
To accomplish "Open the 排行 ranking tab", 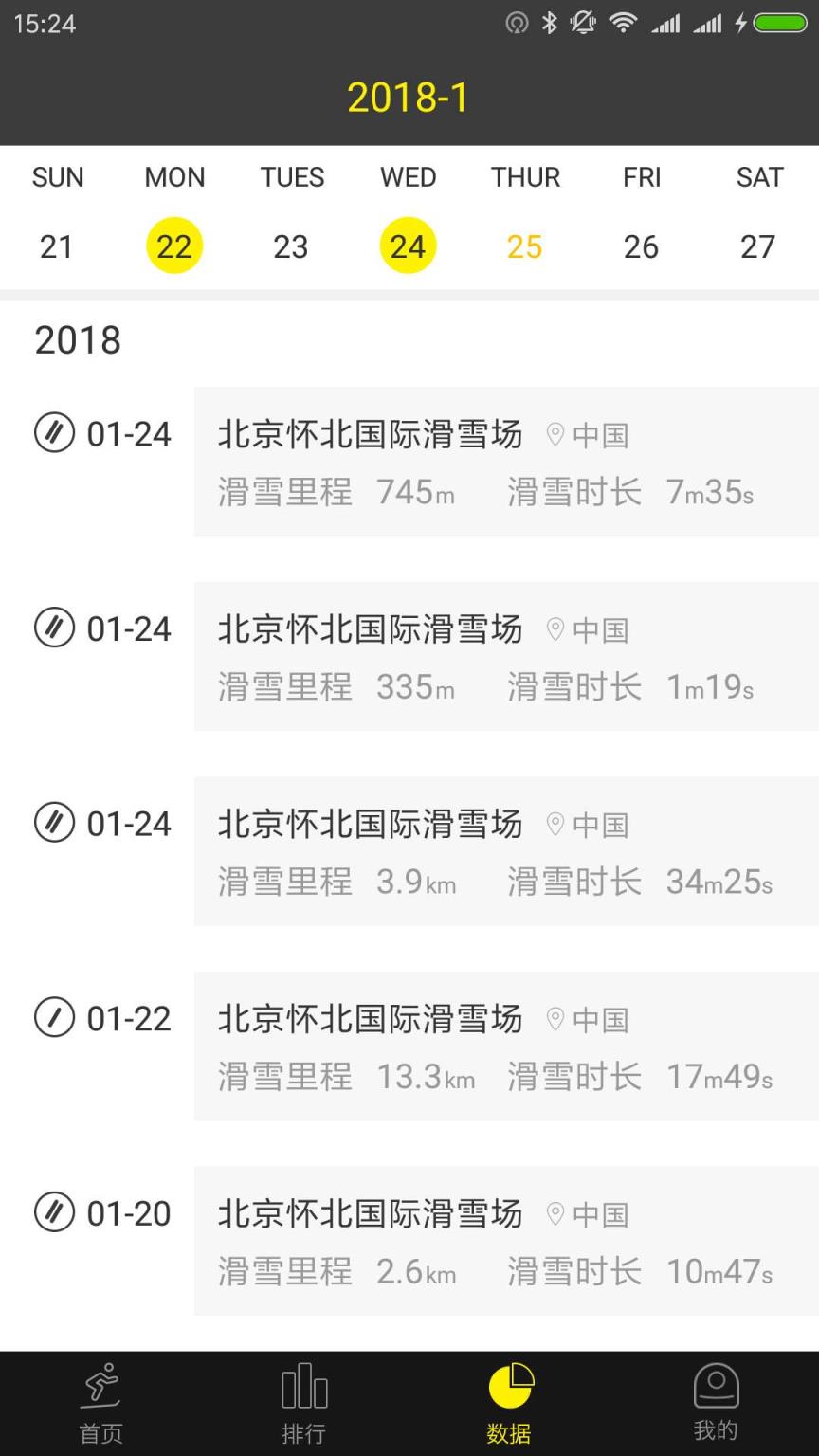I will point(304,1403).
